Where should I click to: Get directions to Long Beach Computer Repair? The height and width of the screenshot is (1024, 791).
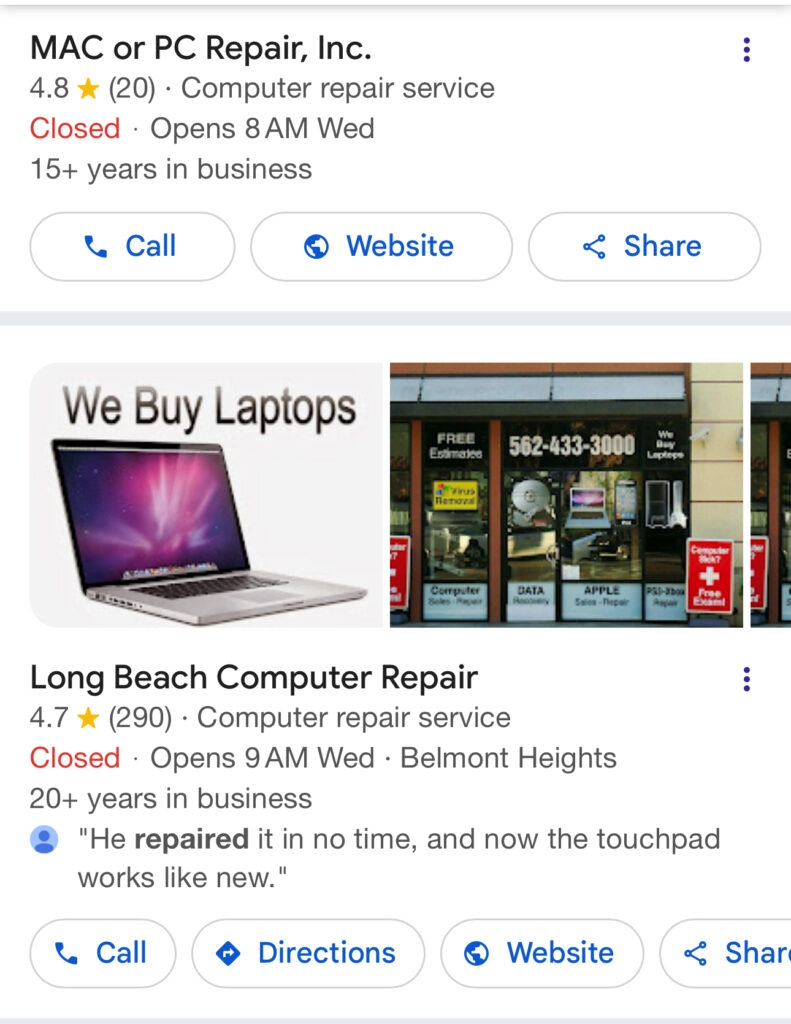(x=308, y=953)
